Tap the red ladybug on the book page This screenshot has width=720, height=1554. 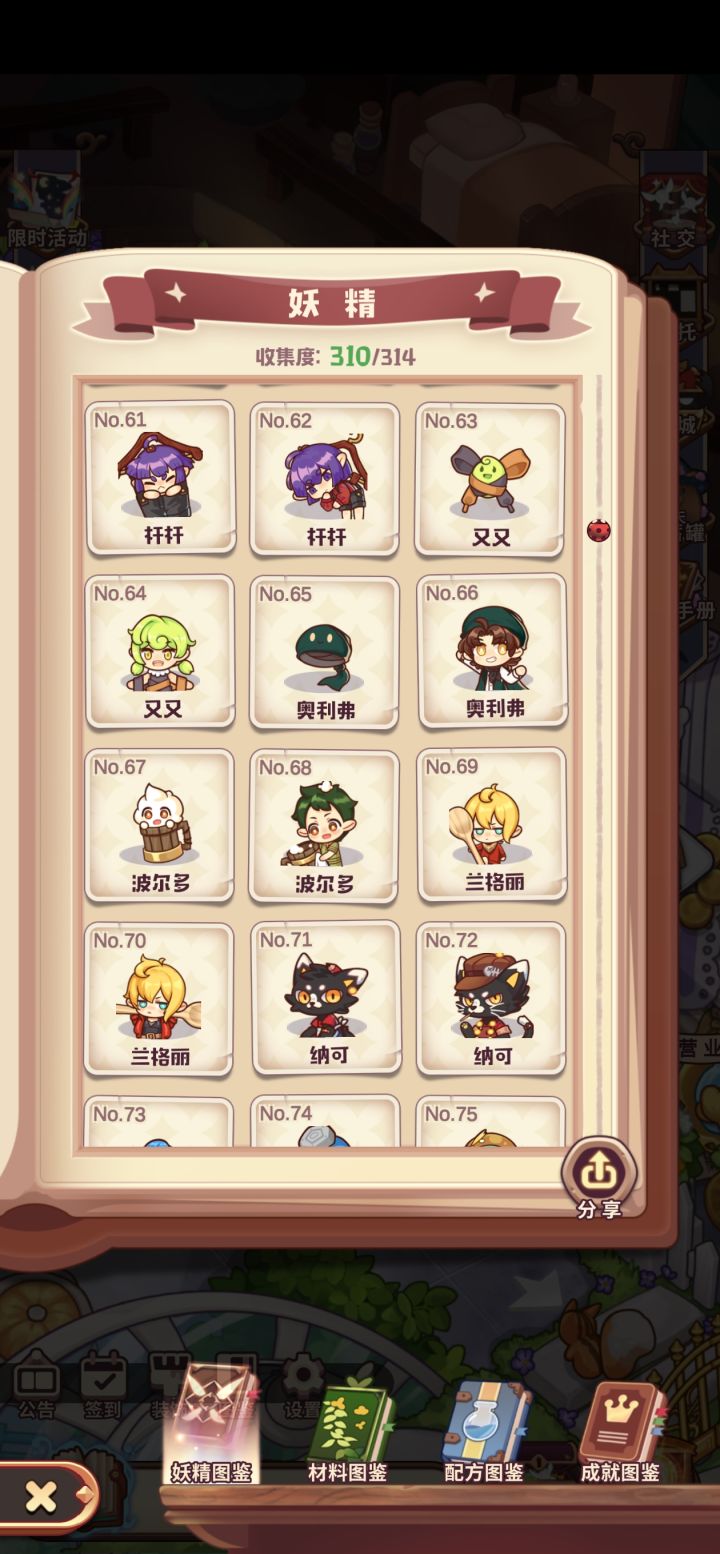598,533
